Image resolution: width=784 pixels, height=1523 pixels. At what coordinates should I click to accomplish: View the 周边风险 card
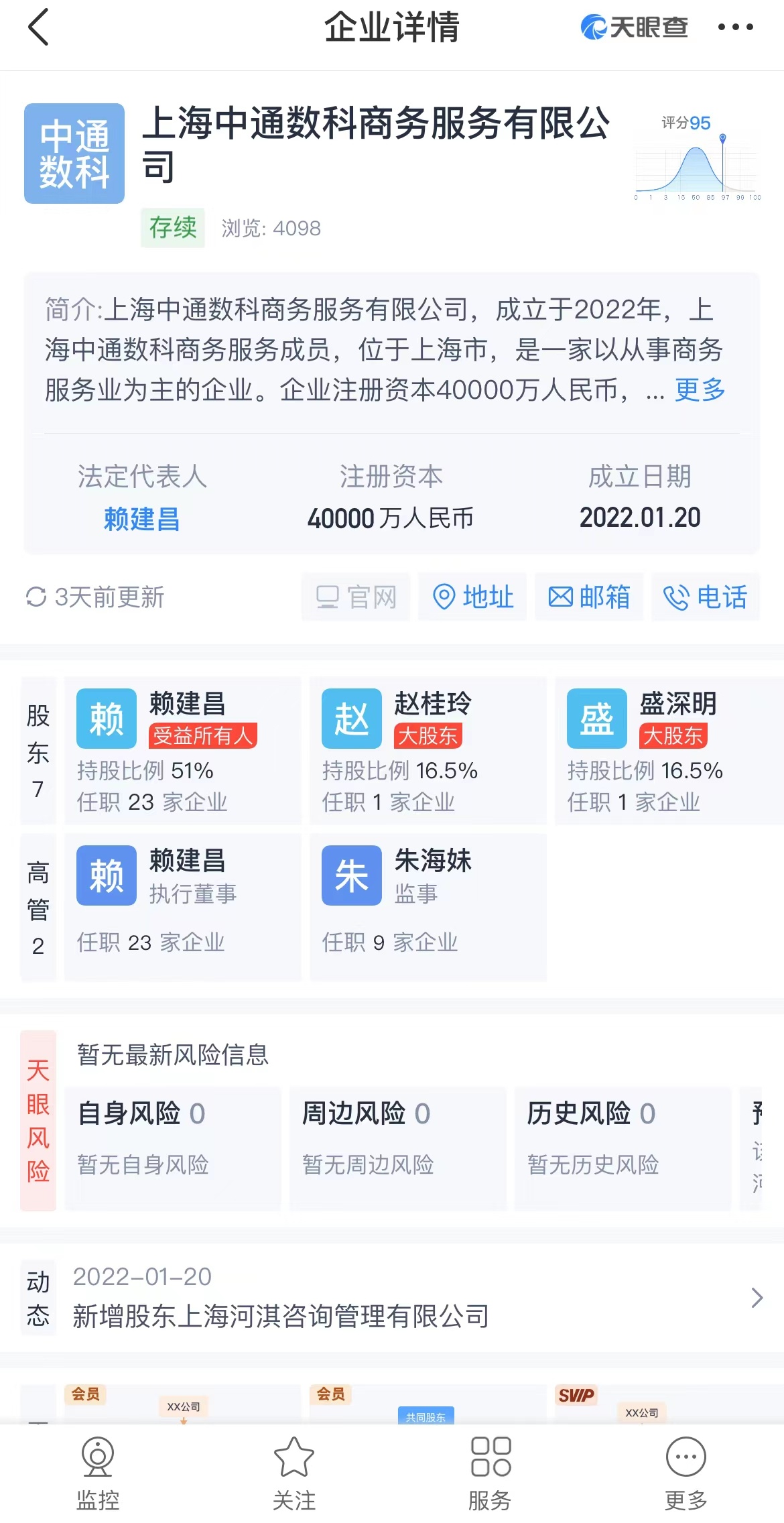tap(397, 1148)
